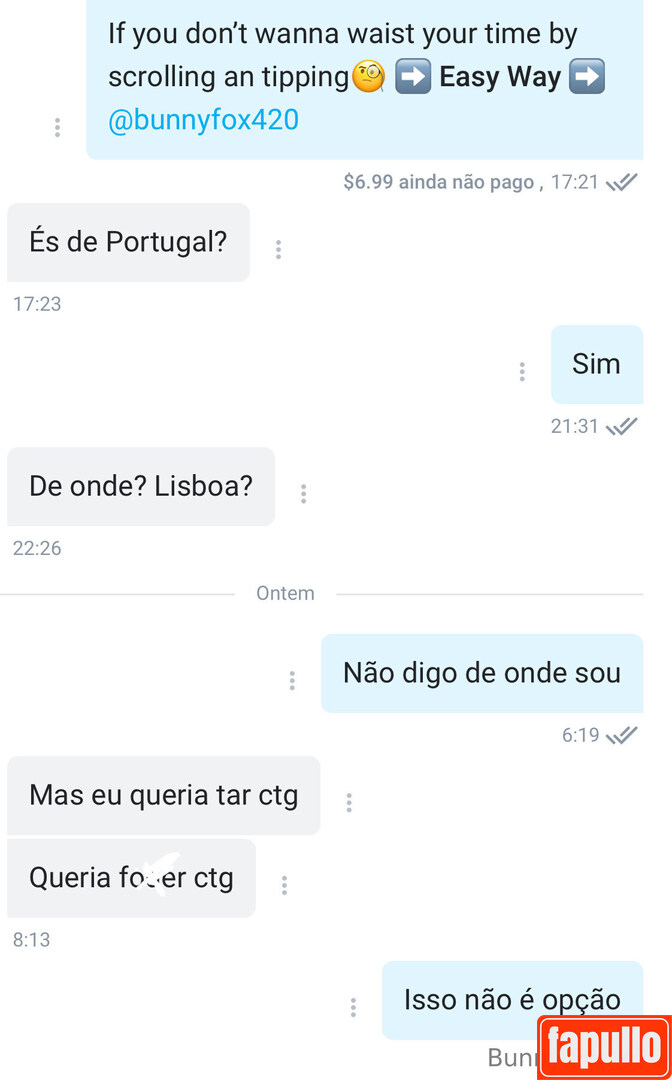Open options beside 'És de Portugal?' message
Screen dimensions: 672x1080
click(x=278, y=249)
